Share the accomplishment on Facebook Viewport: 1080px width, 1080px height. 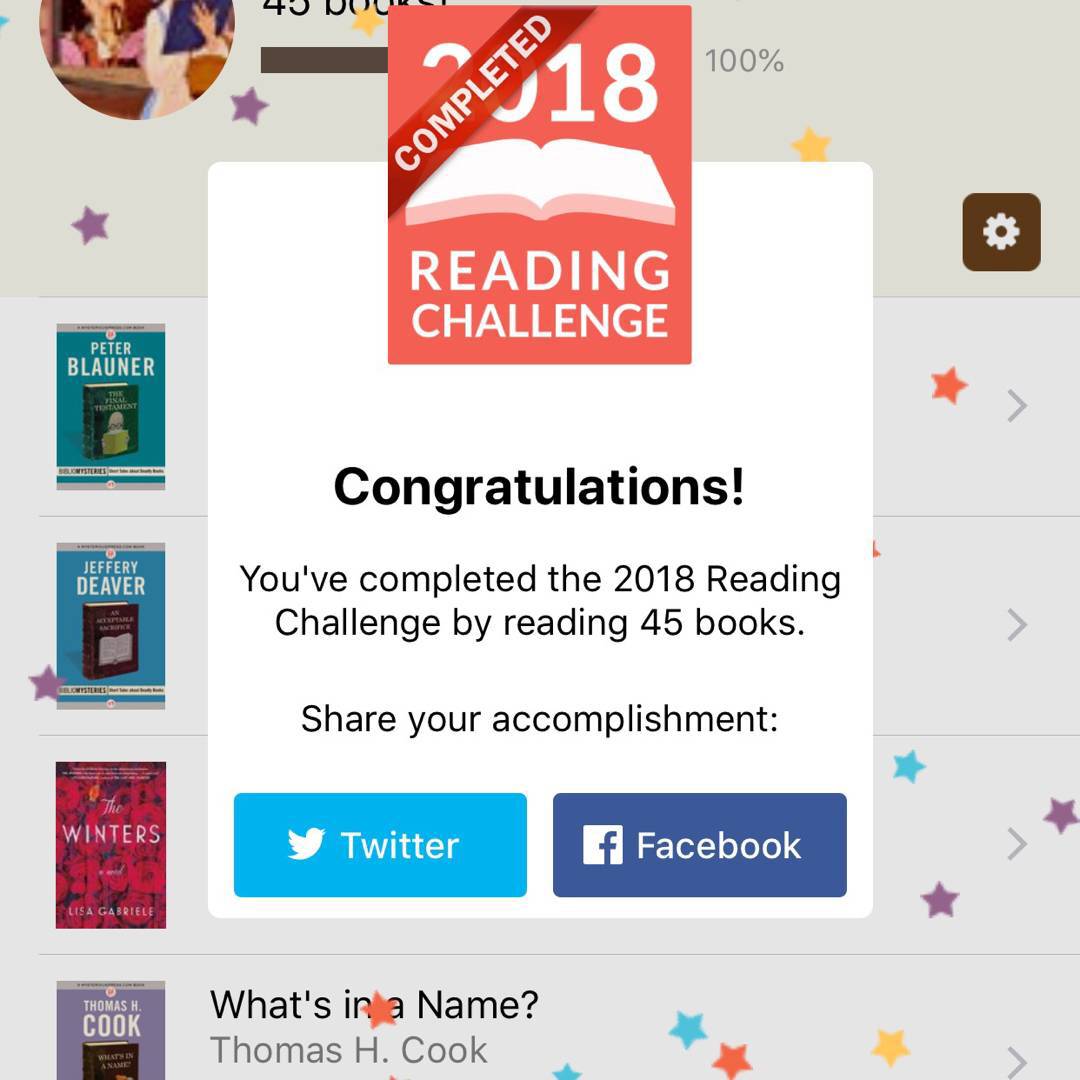tap(699, 845)
